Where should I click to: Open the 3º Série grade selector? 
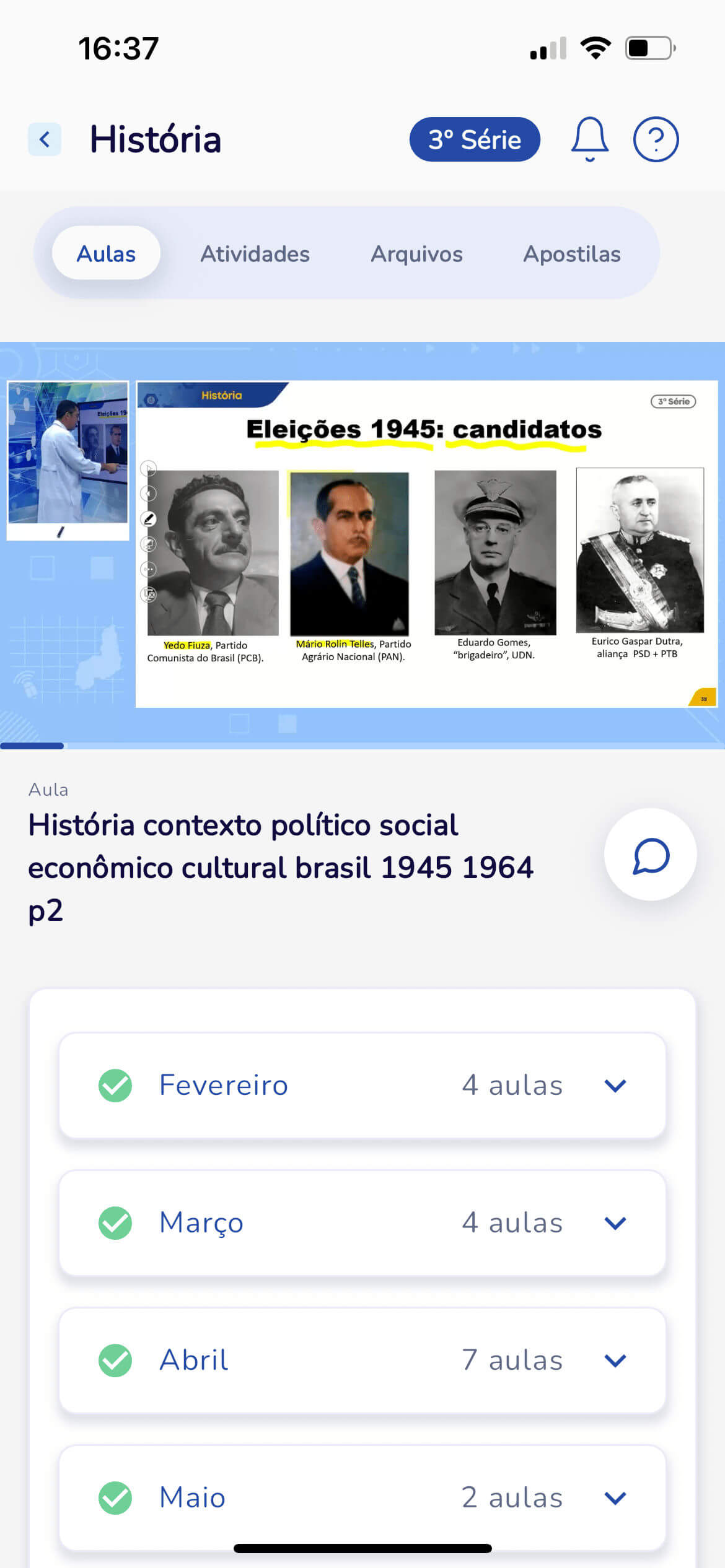(x=475, y=139)
